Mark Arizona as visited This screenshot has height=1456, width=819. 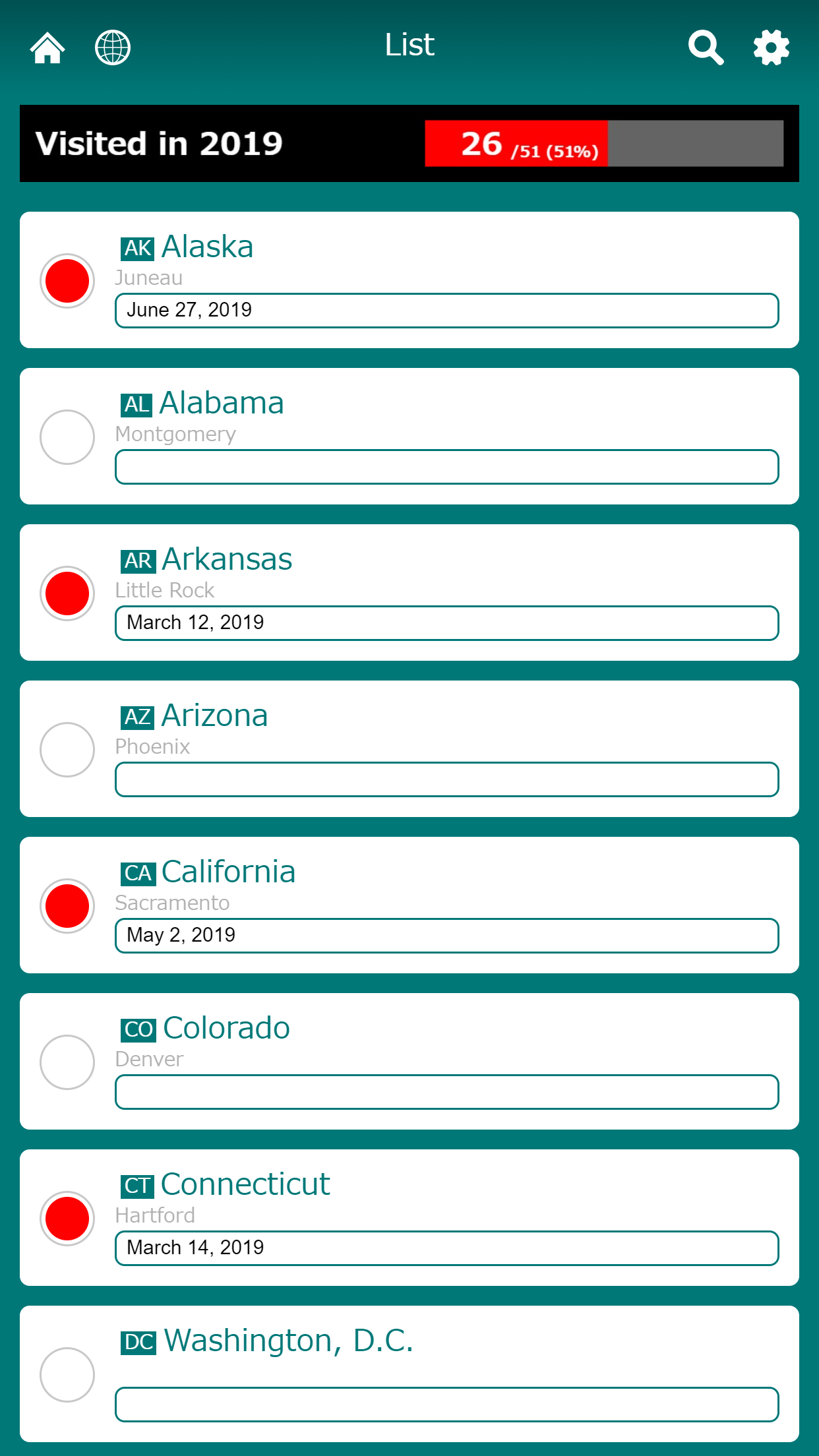pos(67,750)
